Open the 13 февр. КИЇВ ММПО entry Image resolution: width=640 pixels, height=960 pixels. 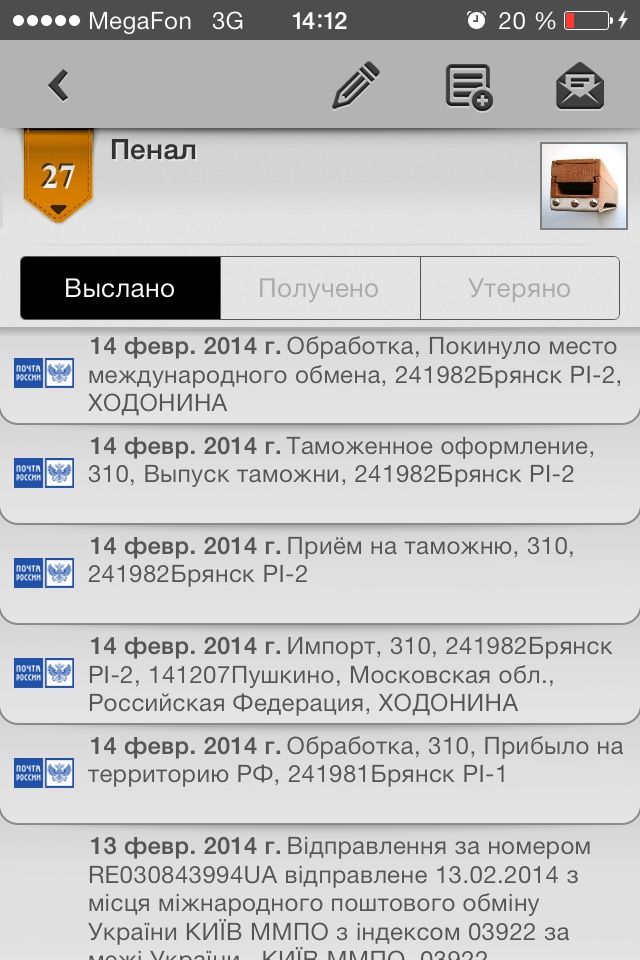point(340,895)
